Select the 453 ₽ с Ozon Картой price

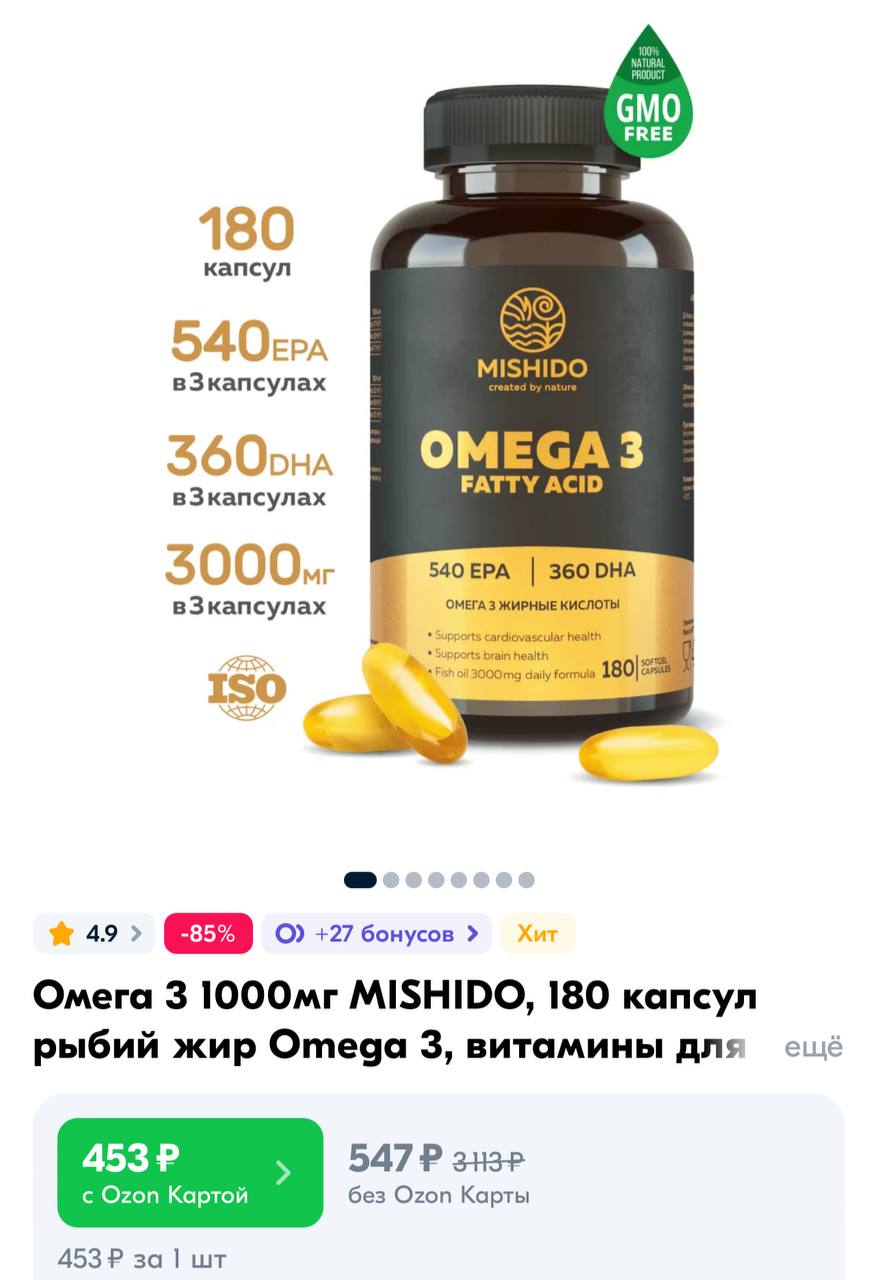[190, 1172]
